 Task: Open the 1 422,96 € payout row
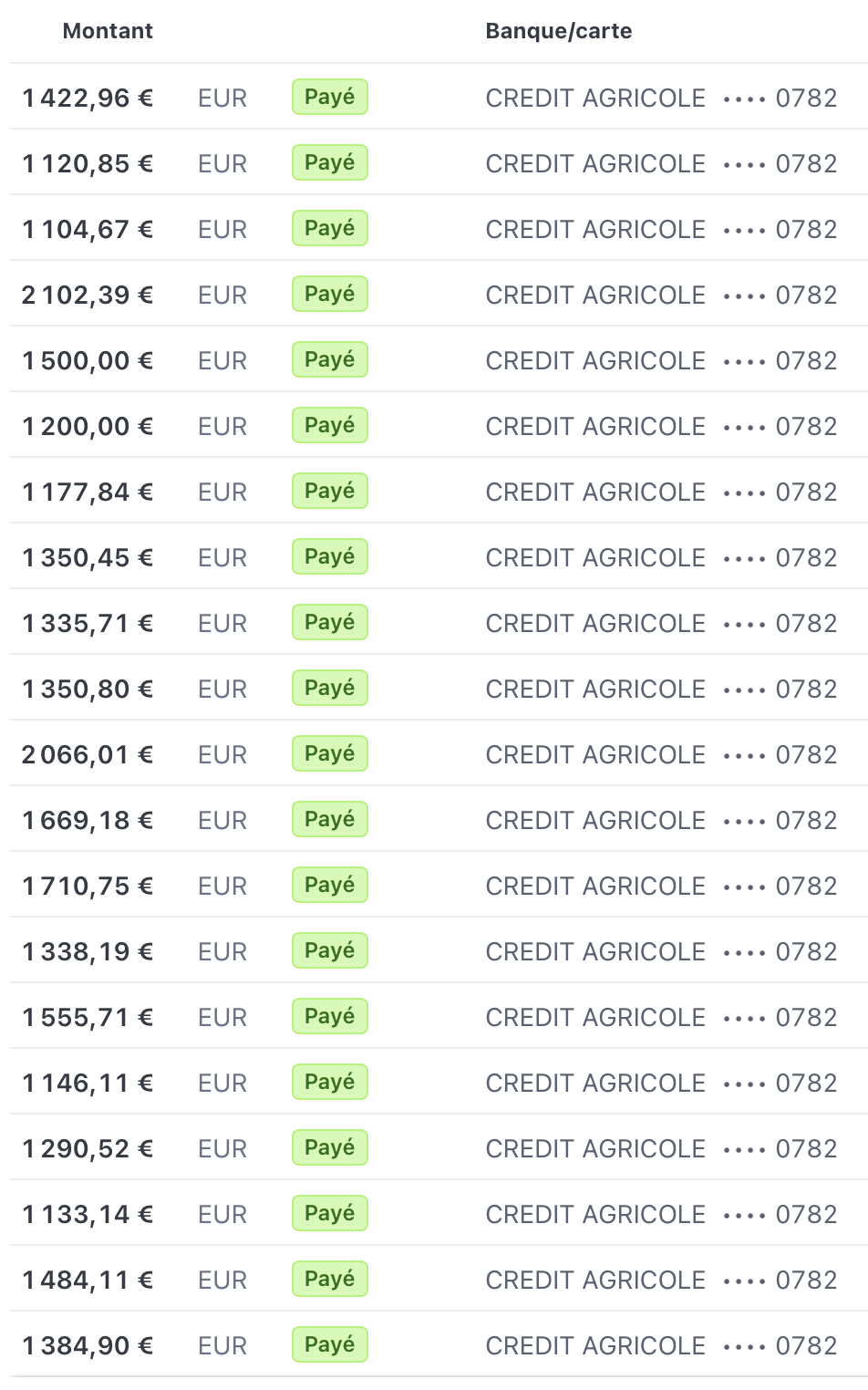coord(88,98)
